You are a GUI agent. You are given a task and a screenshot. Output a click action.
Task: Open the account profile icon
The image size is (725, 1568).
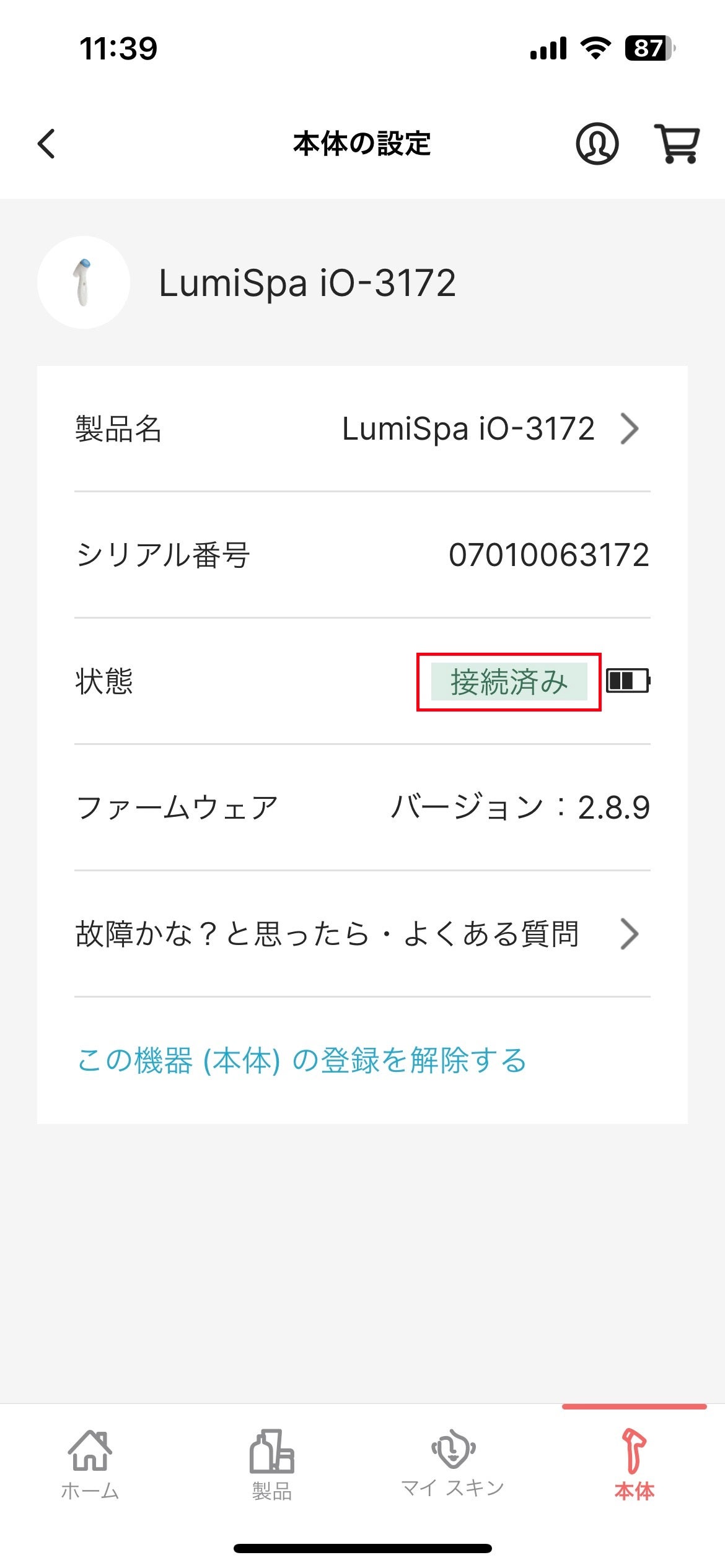597,144
